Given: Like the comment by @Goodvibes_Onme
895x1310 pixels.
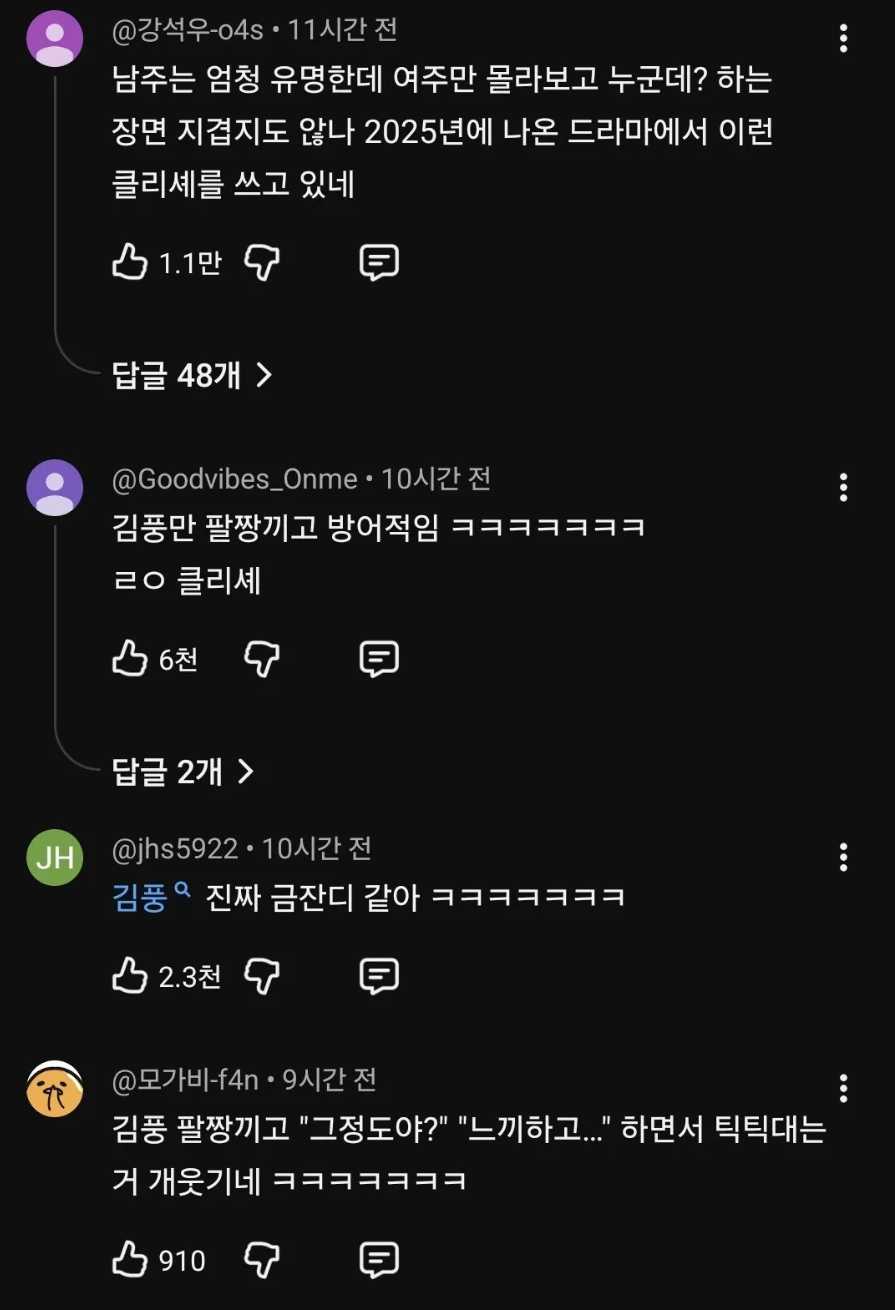Looking at the screenshot, I should pos(130,659).
